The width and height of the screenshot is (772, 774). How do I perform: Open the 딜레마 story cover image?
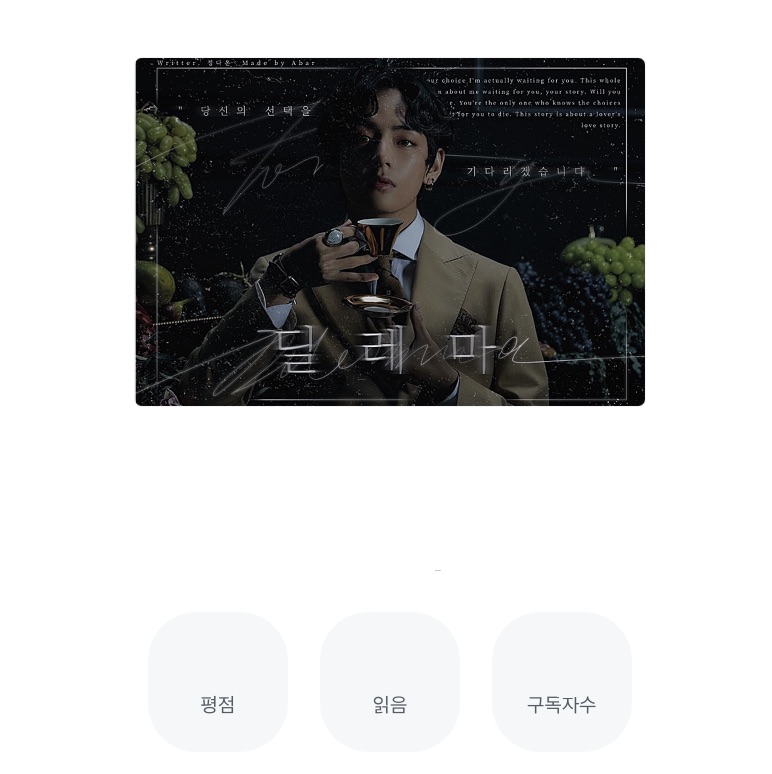[390, 232]
